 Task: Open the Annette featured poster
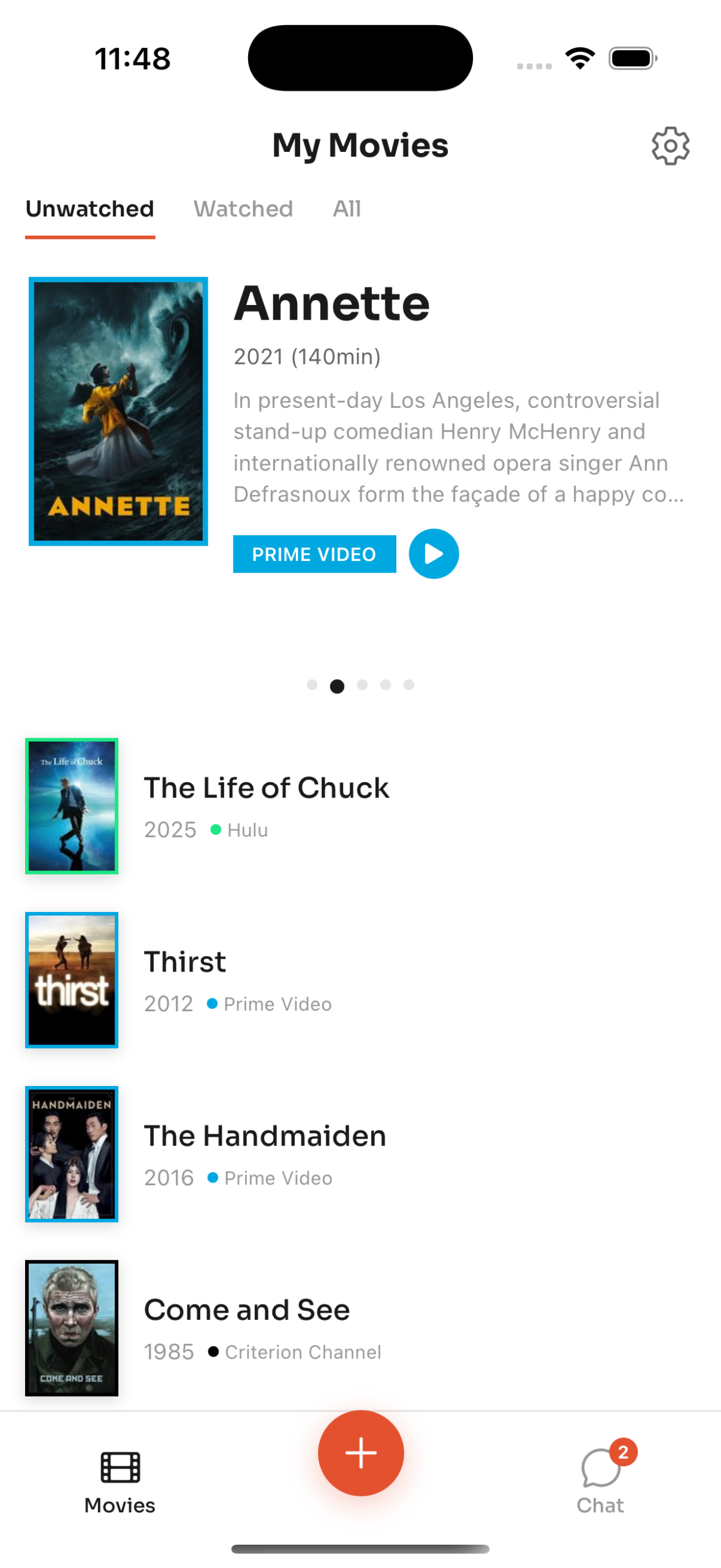(118, 410)
